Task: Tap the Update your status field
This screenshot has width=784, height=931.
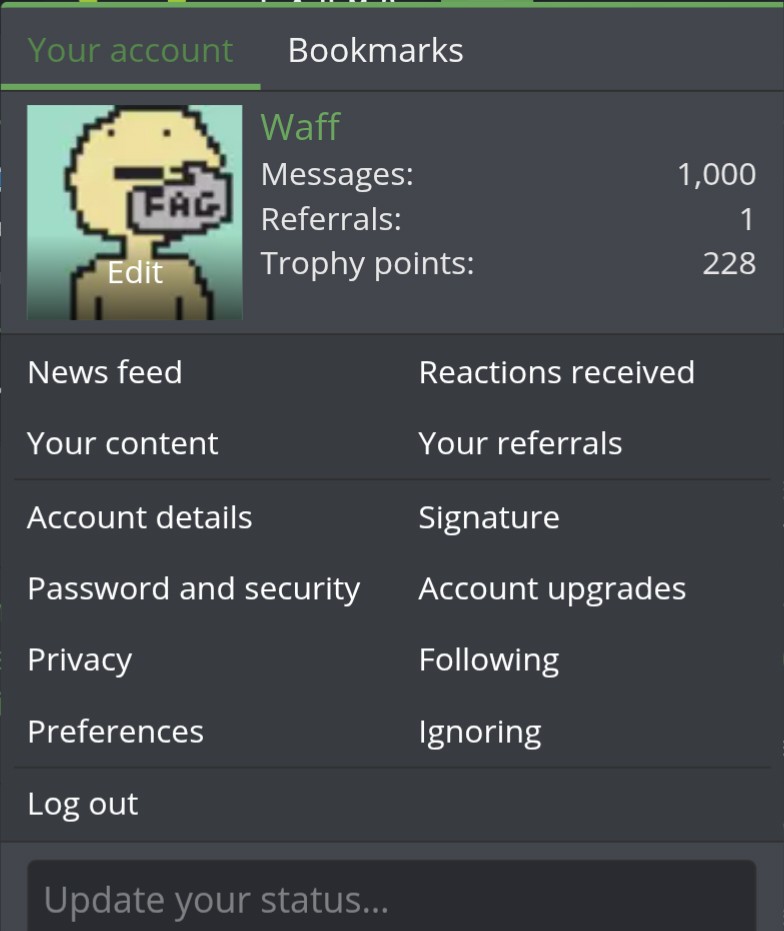Action: 391,897
